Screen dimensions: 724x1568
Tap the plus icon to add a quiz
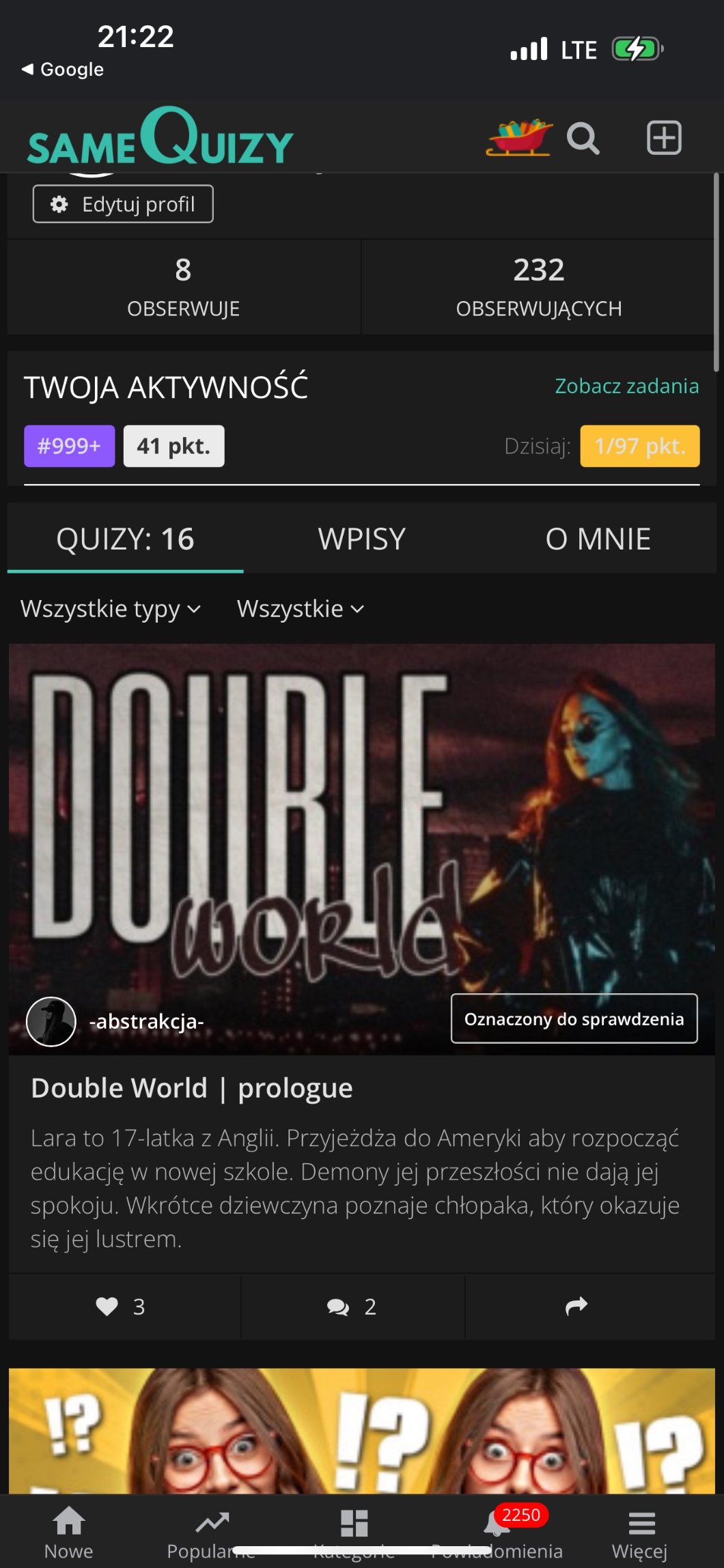pos(663,138)
